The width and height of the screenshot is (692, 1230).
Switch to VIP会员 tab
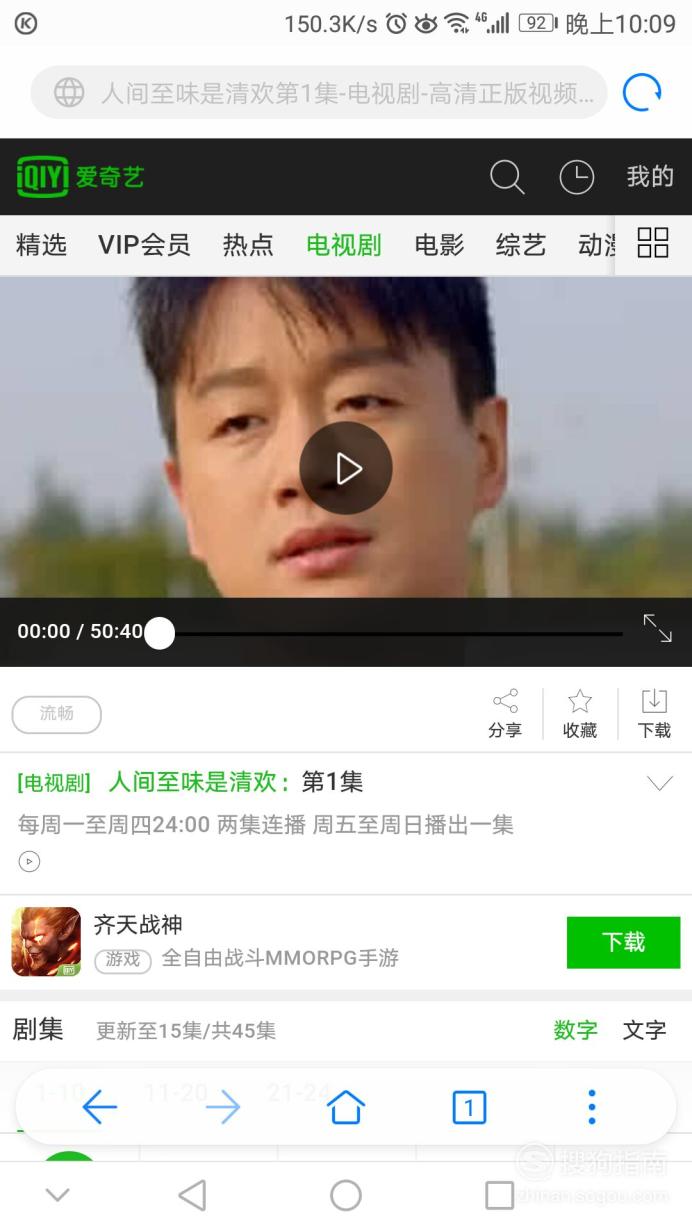point(144,245)
